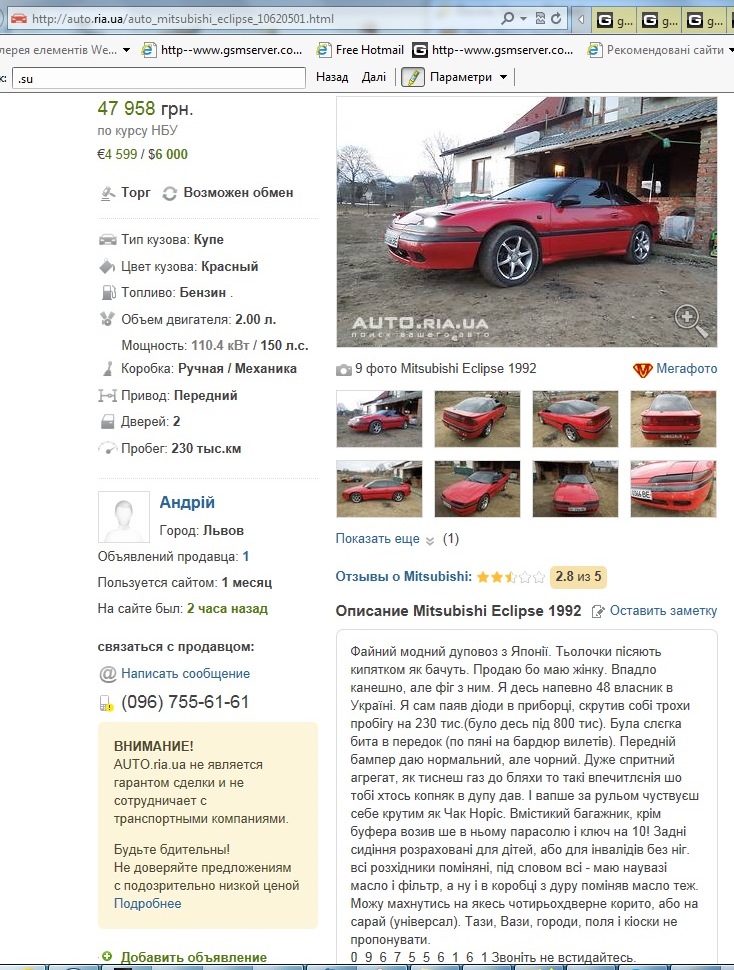Open seller Андрій's profile

187,502
